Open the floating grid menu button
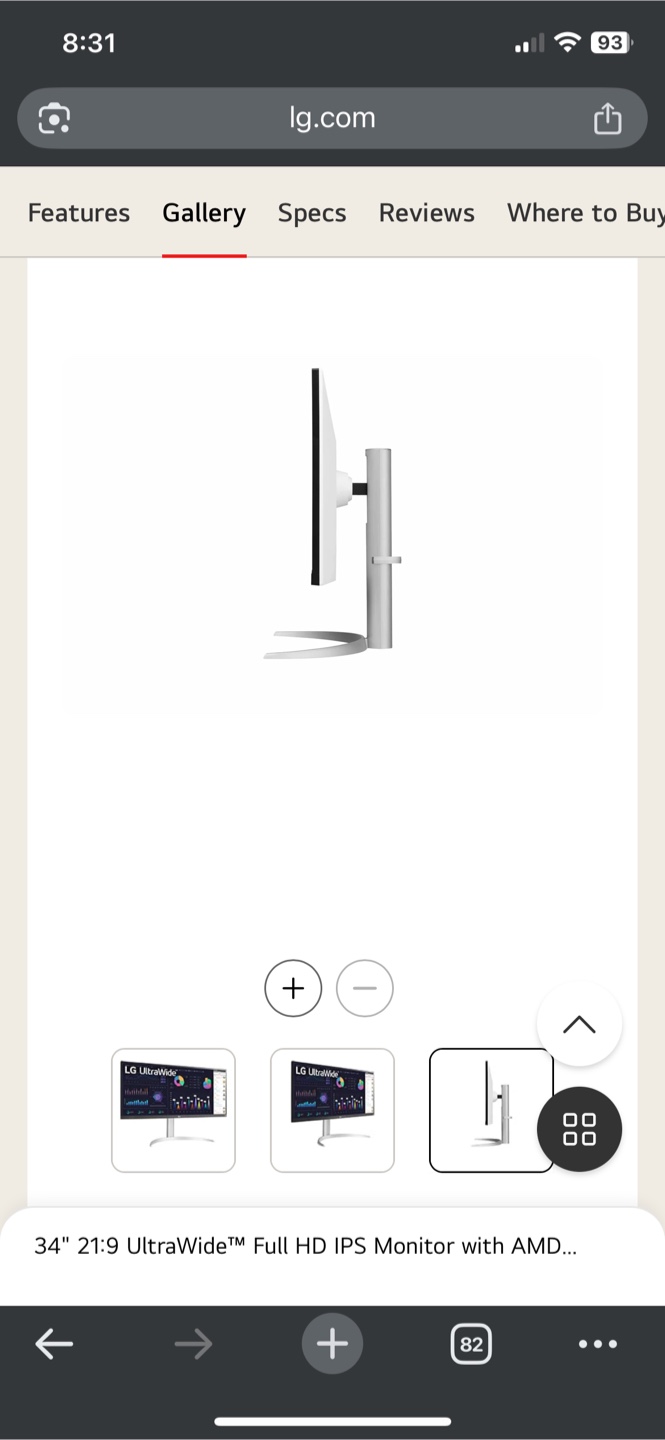The height and width of the screenshot is (1440, 665). point(579,1129)
